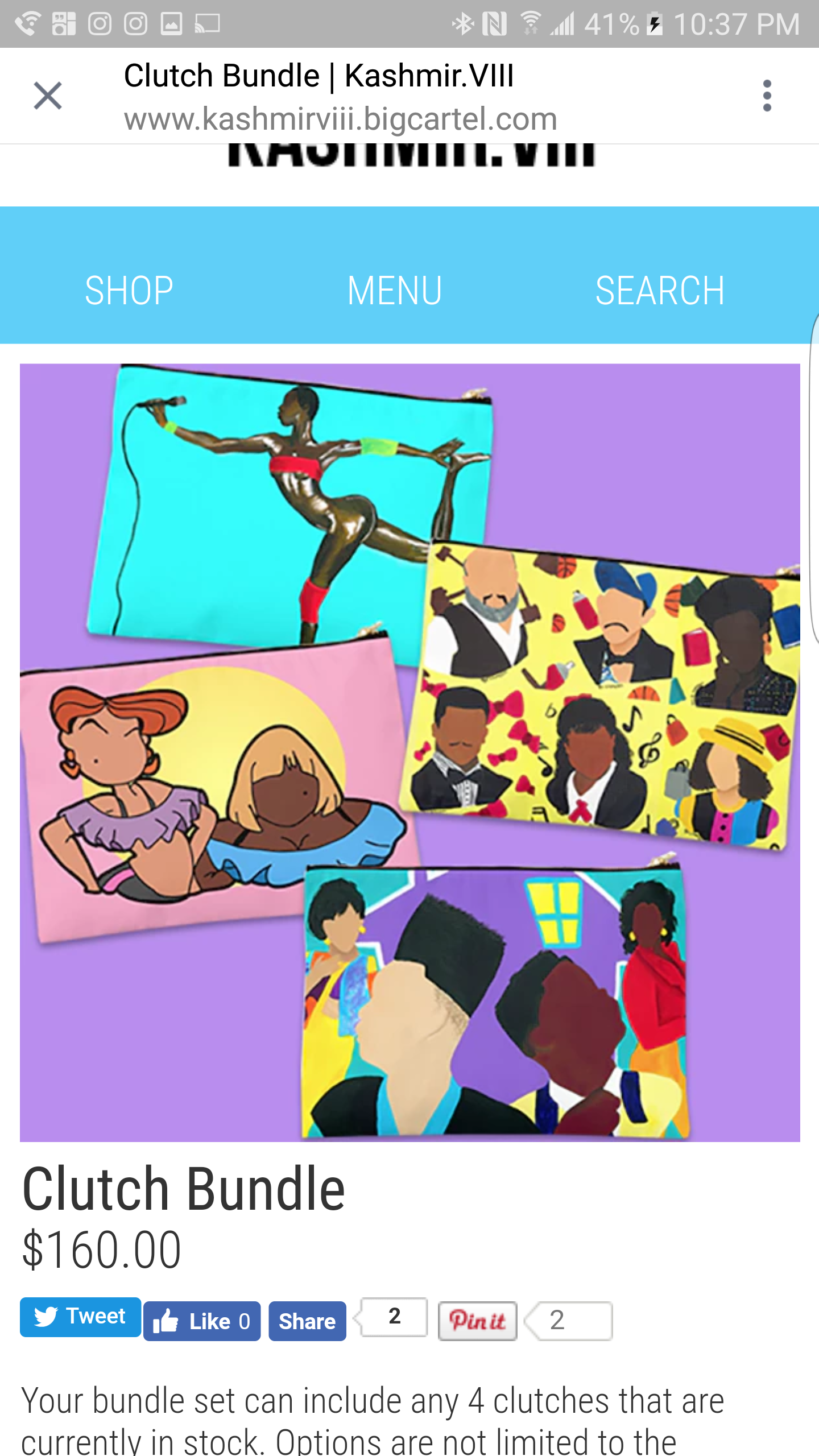The width and height of the screenshot is (819, 1456).
Task: Close the browser tab with X
Action: click(48, 96)
